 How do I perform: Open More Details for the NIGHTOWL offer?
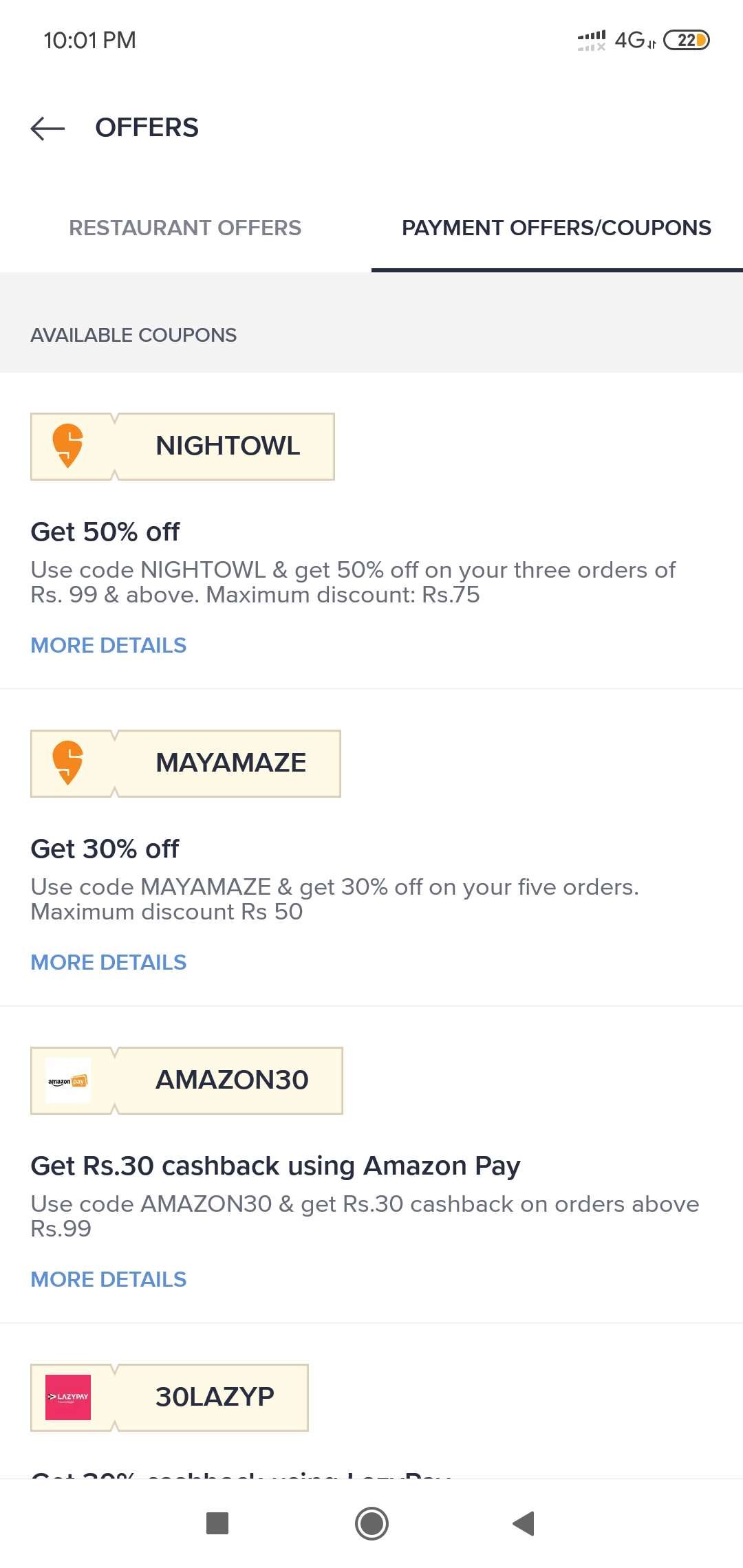(109, 645)
